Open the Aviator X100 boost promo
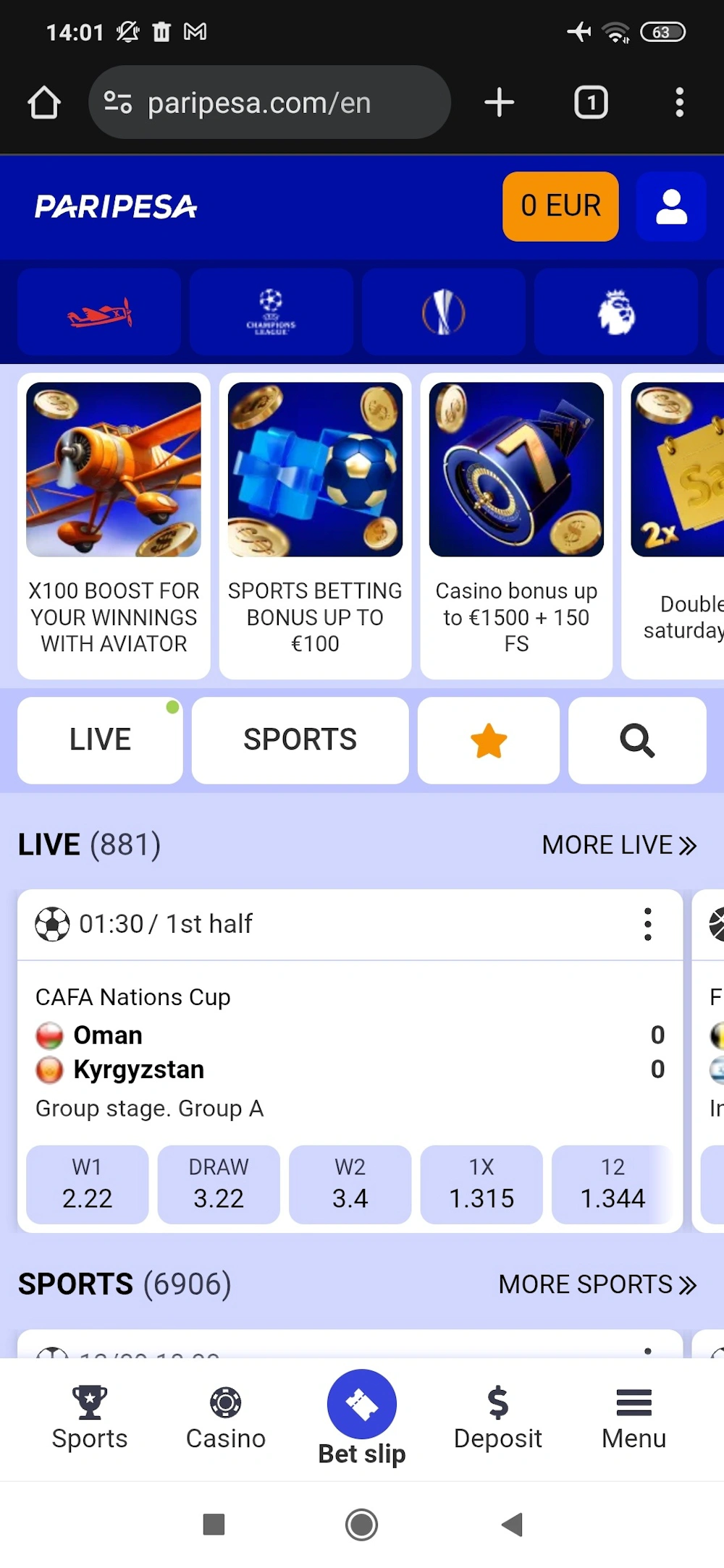 (x=114, y=526)
